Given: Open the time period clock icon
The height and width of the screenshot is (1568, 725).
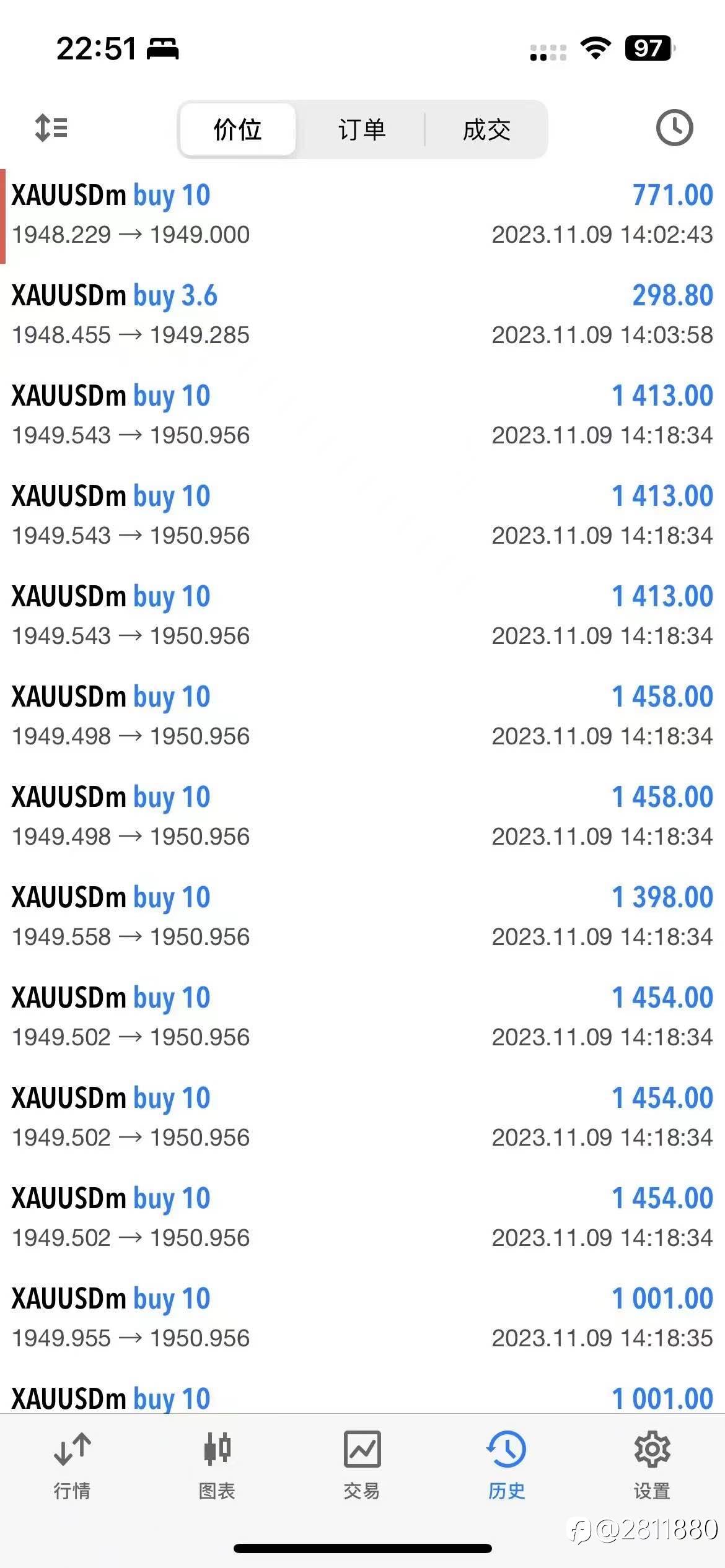Looking at the screenshot, I should (674, 128).
